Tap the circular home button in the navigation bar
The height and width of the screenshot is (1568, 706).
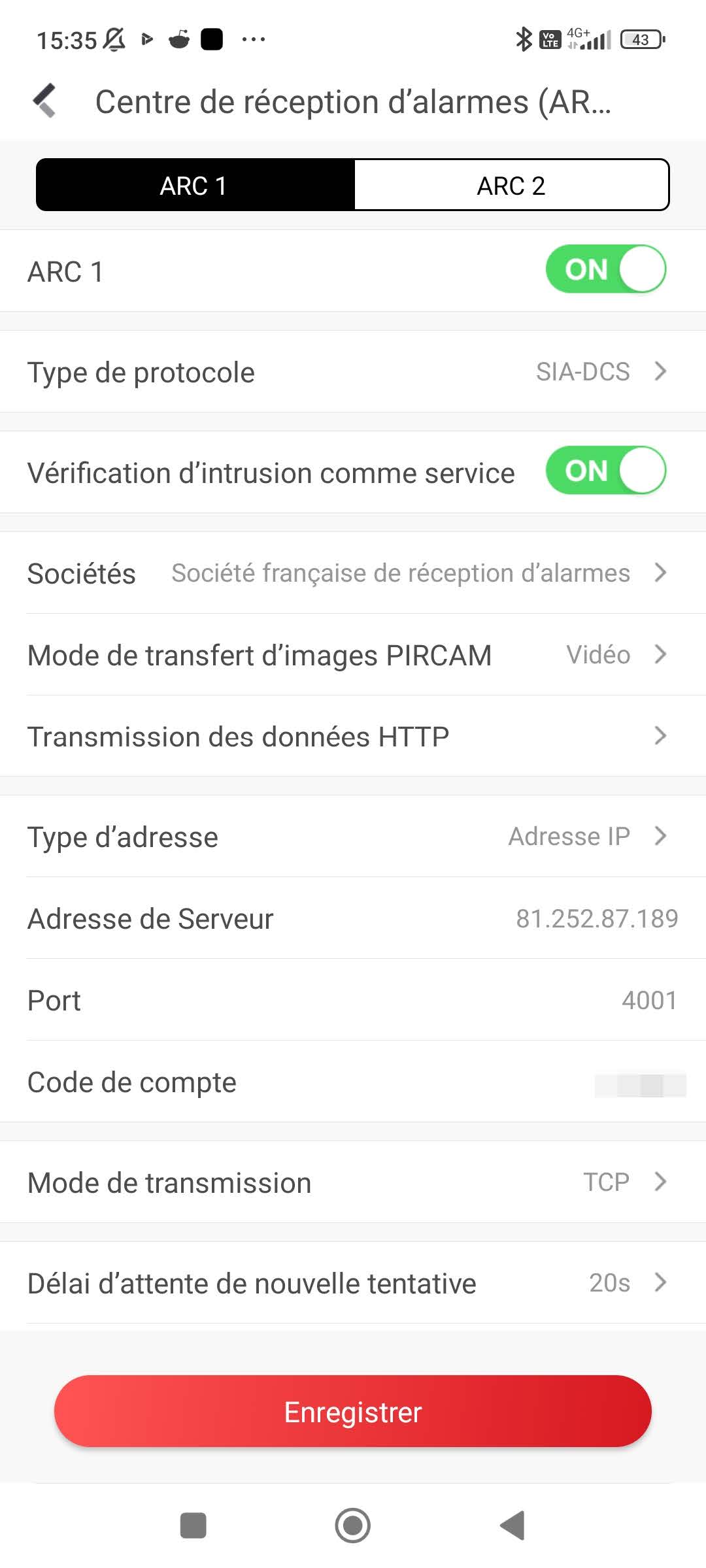[352, 1527]
